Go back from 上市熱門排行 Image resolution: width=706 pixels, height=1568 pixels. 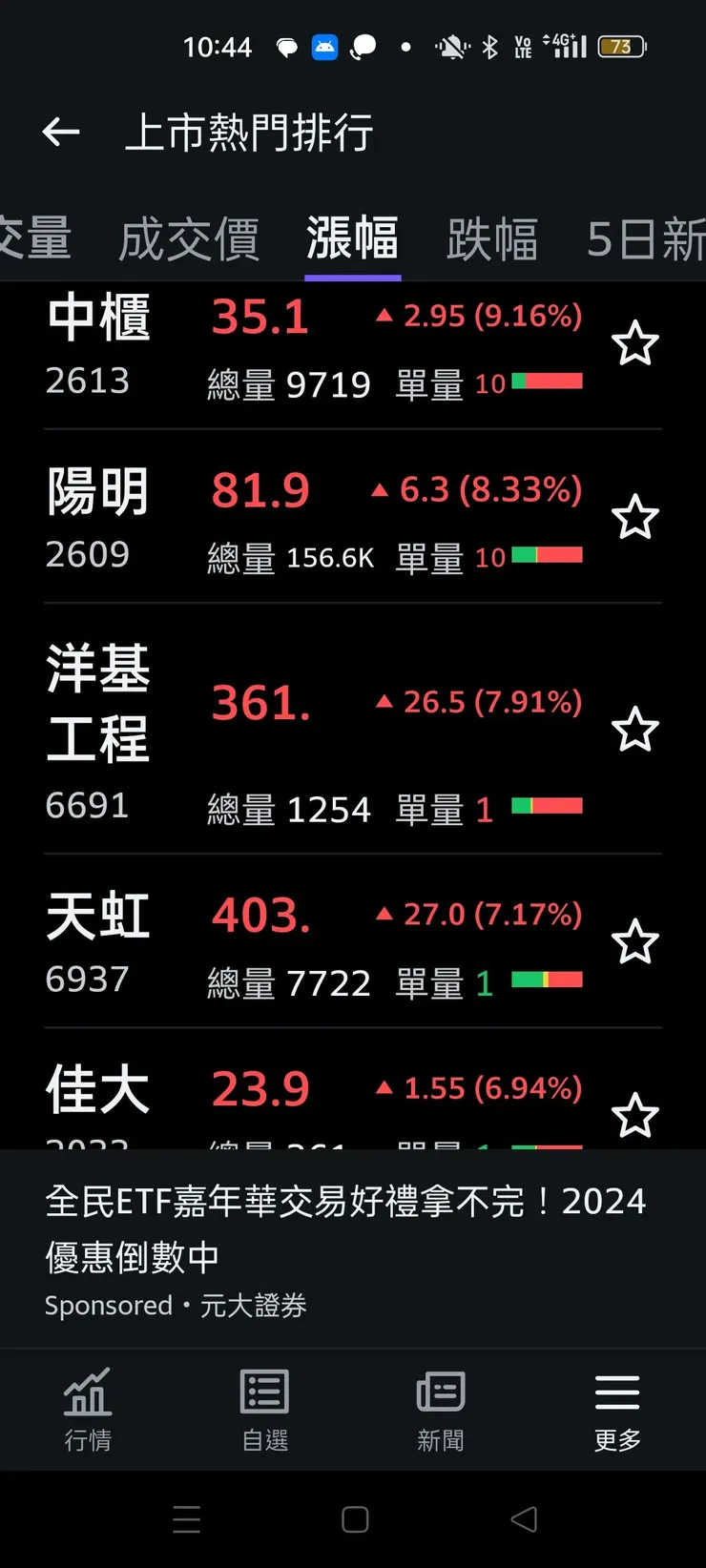61,133
